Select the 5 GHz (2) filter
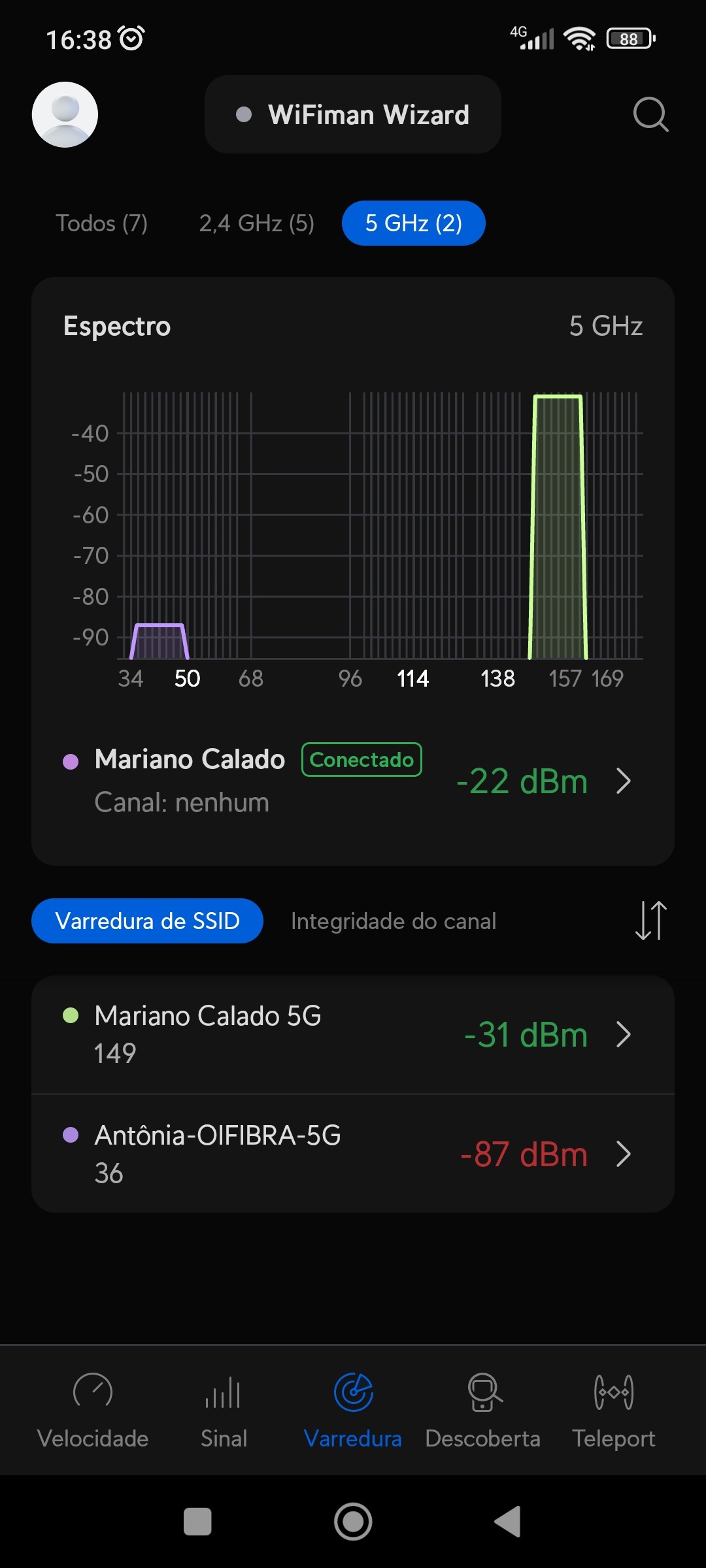Viewport: 706px width, 1568px height. click(413, 223)
